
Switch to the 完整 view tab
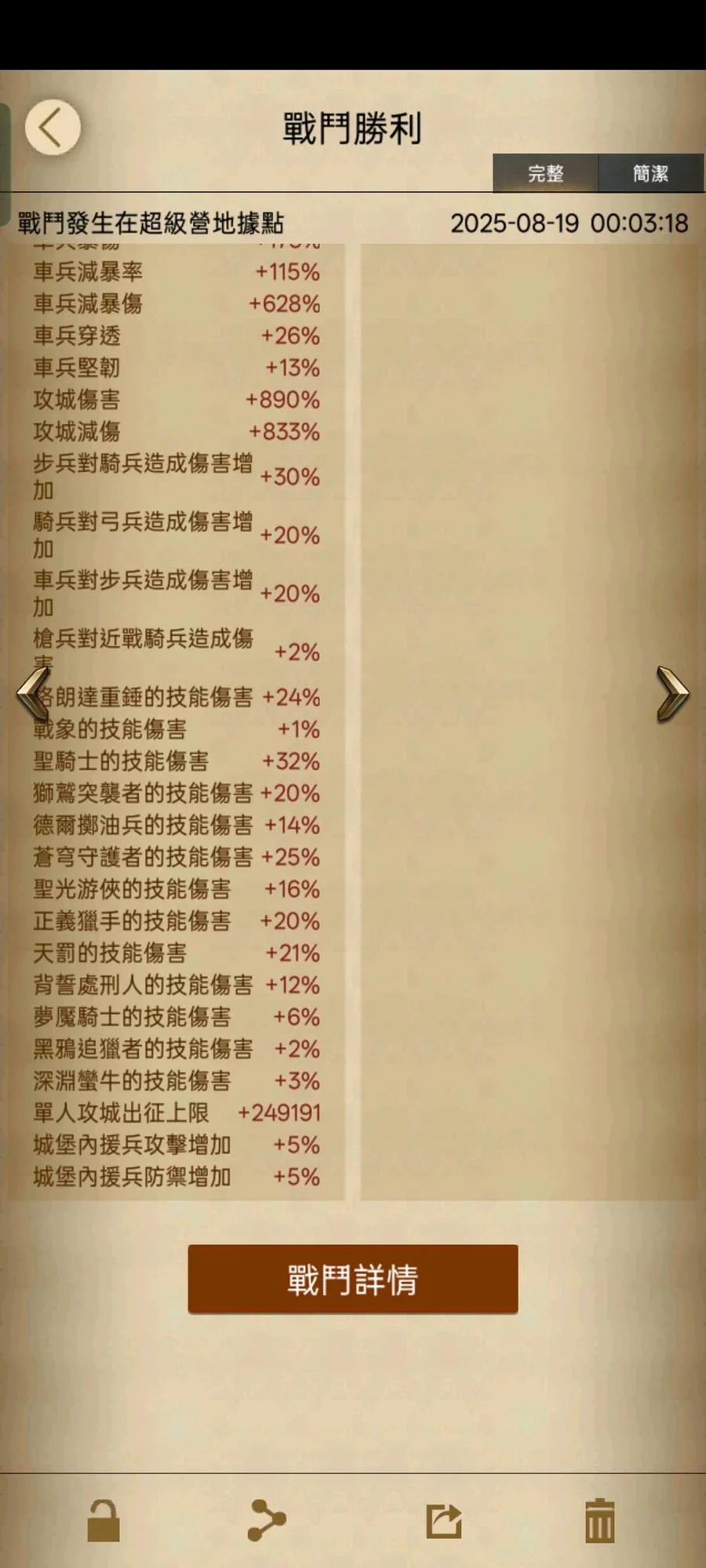(545, 173)
